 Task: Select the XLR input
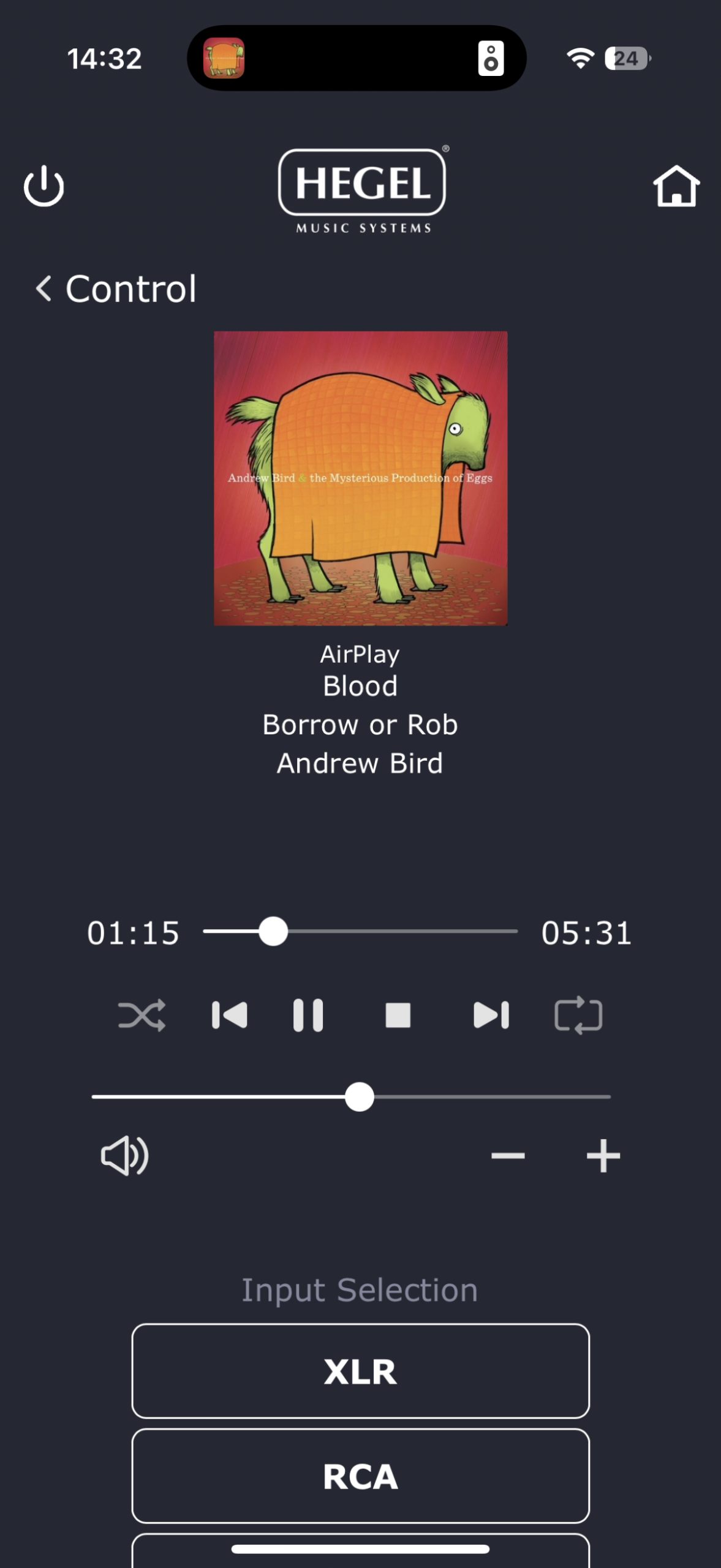tap(360, 1371)
